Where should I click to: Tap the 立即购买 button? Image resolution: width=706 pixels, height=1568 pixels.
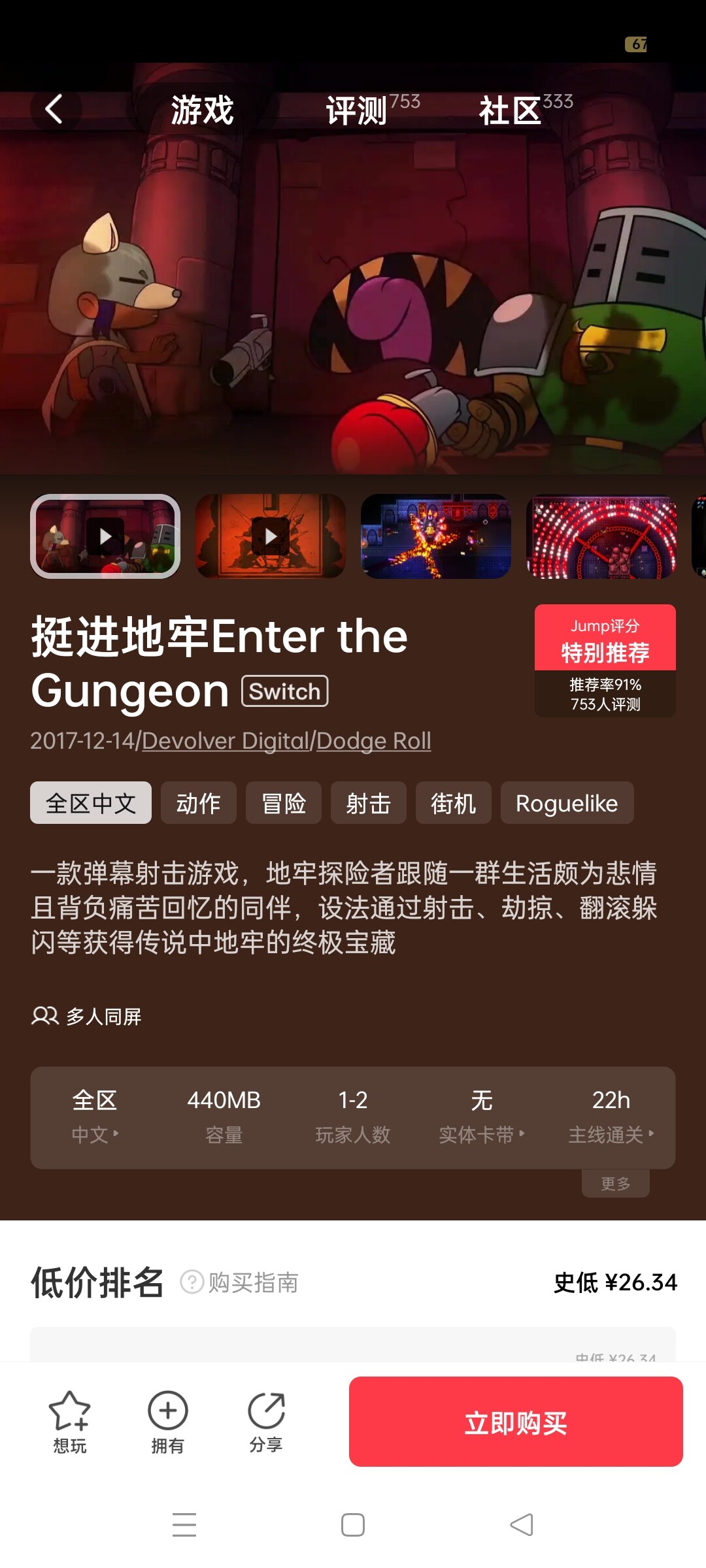coord(516,1422)
